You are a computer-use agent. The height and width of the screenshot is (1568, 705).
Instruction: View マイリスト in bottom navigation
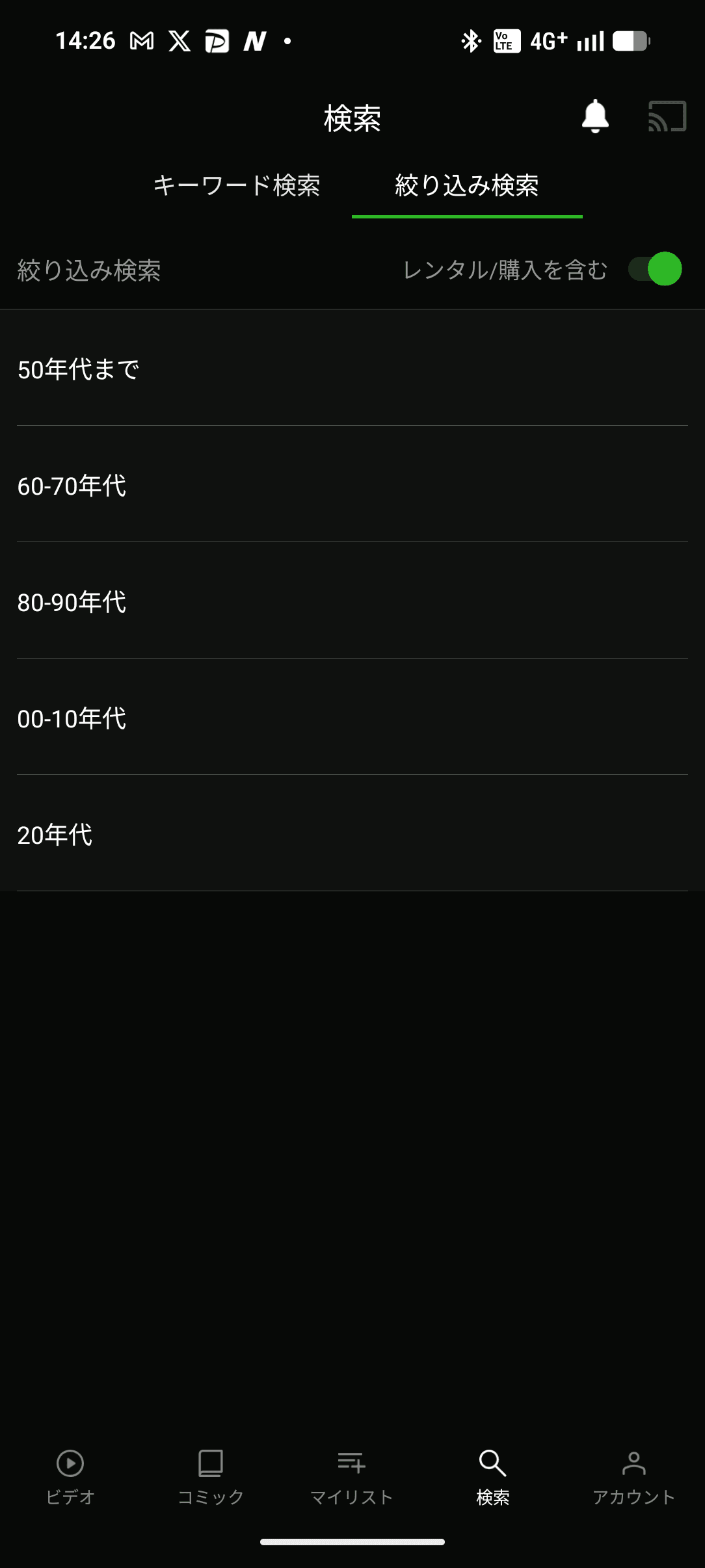pos(351,1477)
